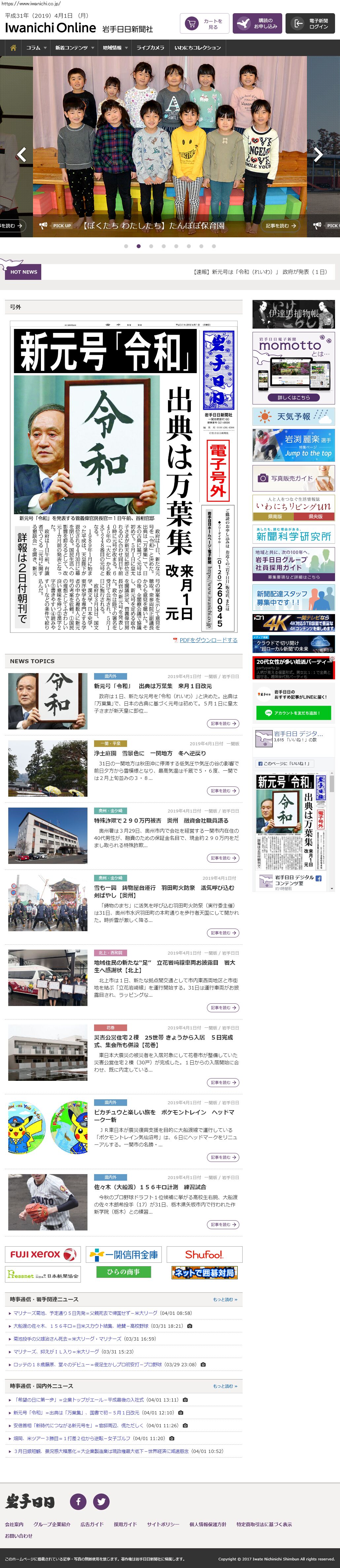Viewport: 340px width, 1568px height.
Task: Expand the 地域情報 menu
Action: (114, 47)
